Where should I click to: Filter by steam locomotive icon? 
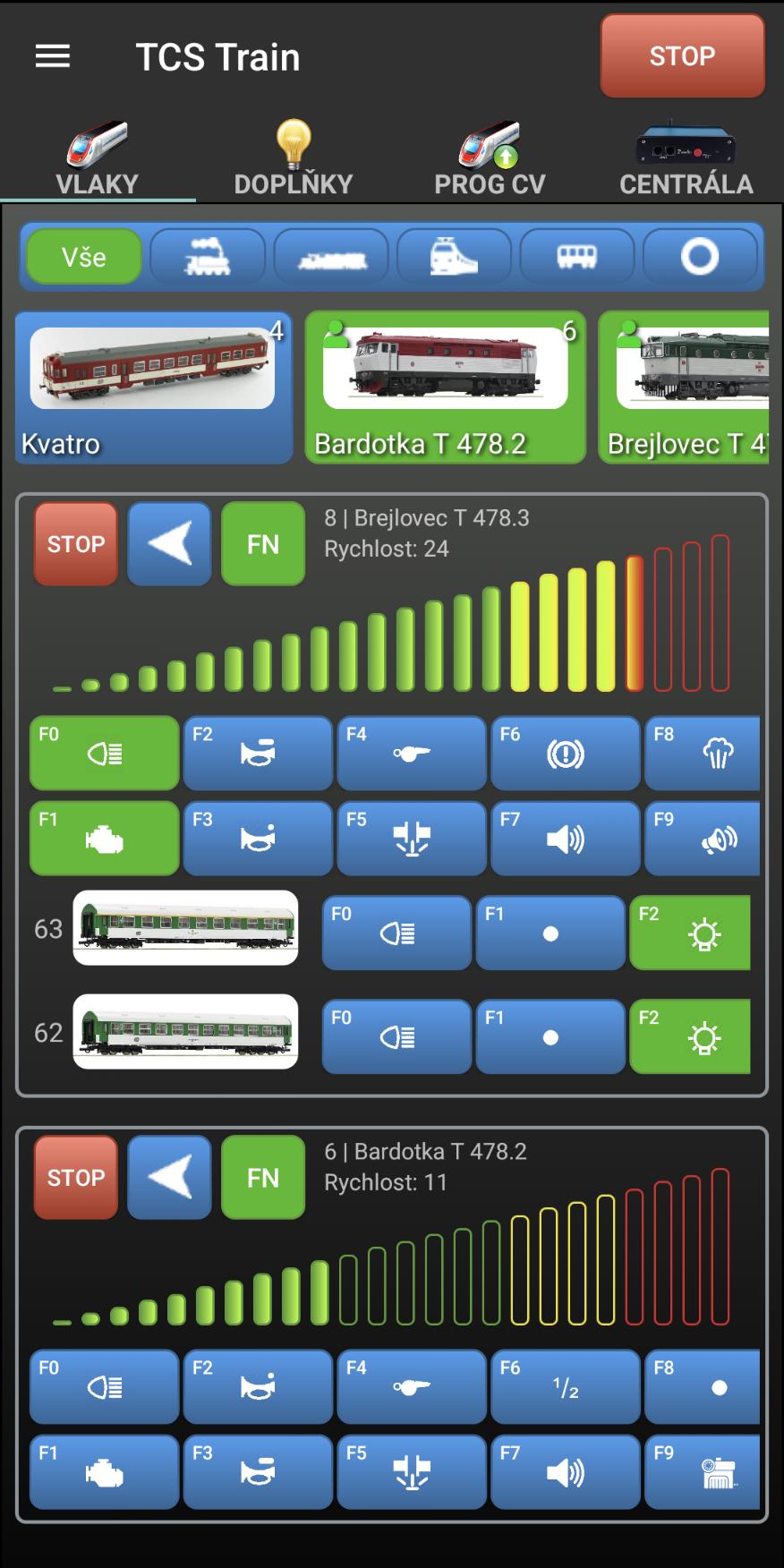208,257
